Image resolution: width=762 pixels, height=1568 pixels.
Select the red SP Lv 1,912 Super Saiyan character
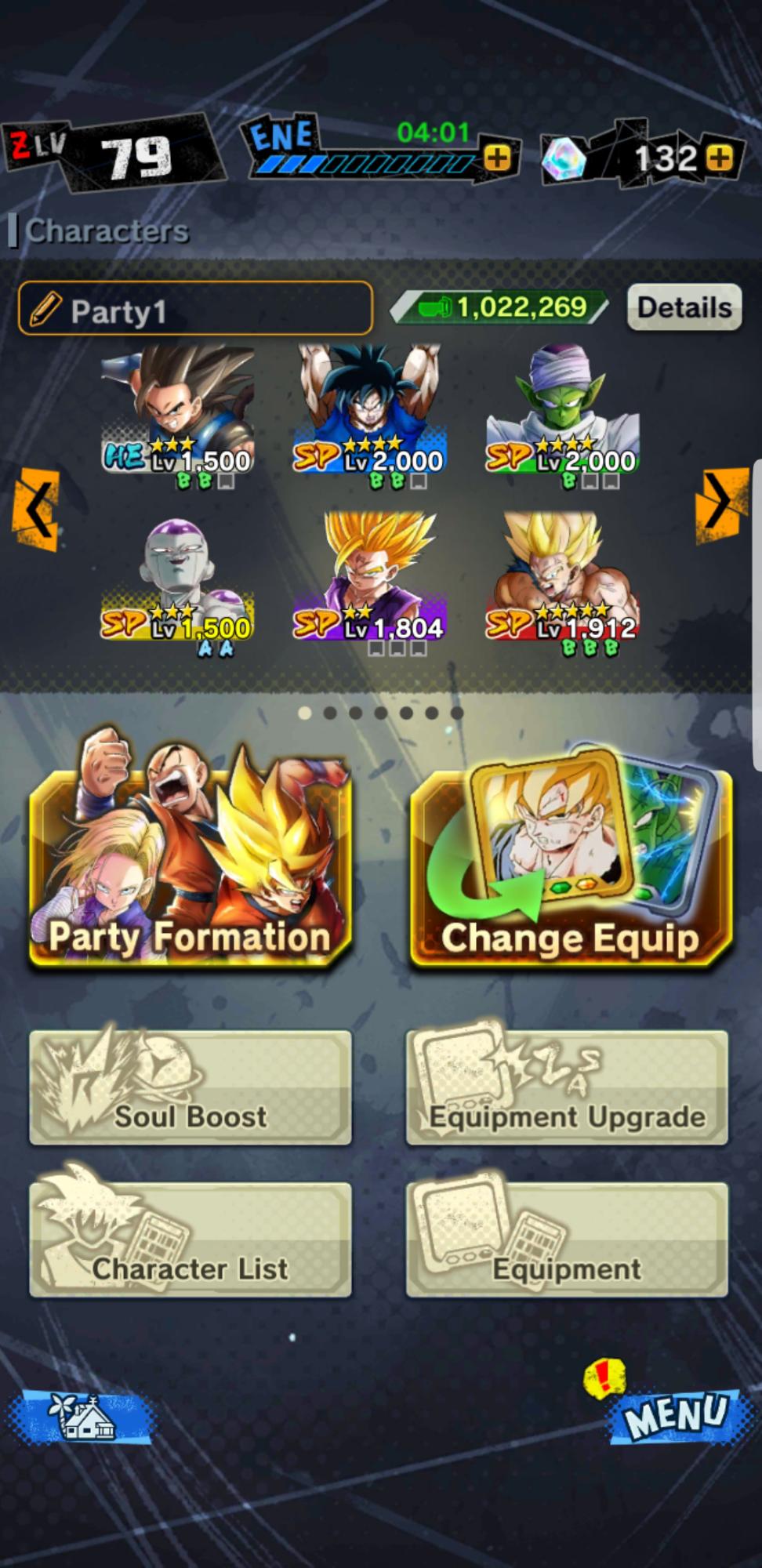(x=561, y=580)
